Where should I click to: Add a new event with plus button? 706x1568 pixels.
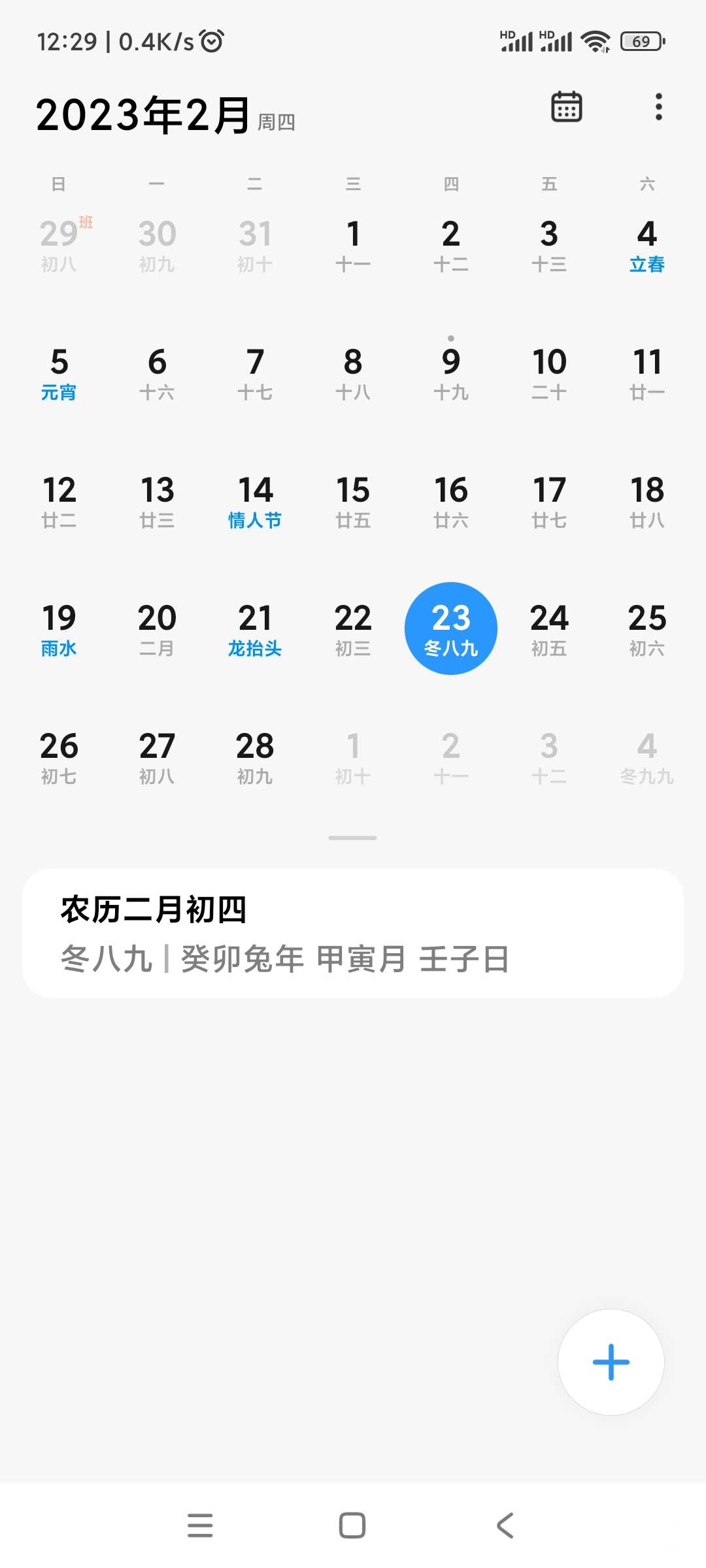[x=611, y=1362]
